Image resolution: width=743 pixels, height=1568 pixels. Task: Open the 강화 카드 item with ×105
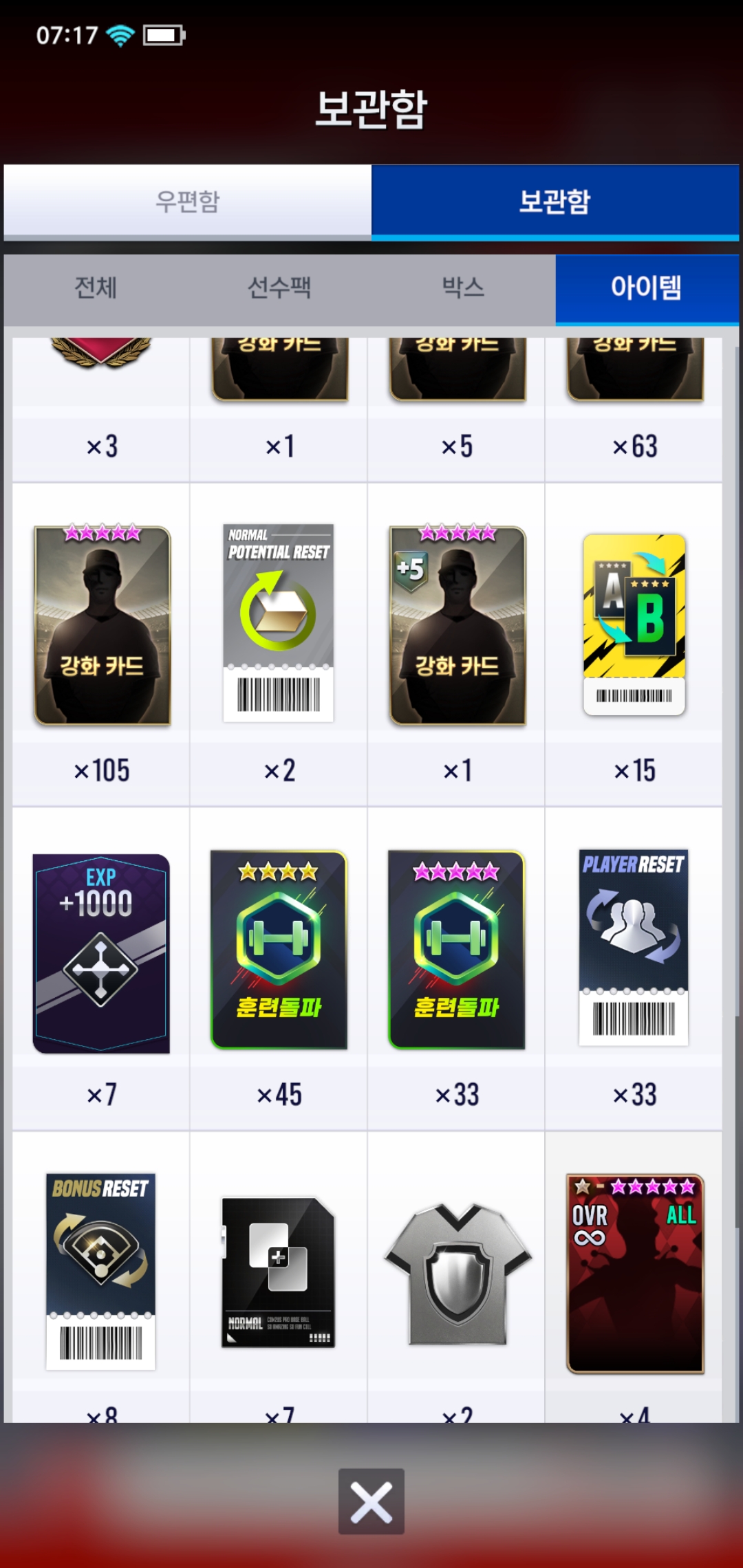tap(102, 625)
